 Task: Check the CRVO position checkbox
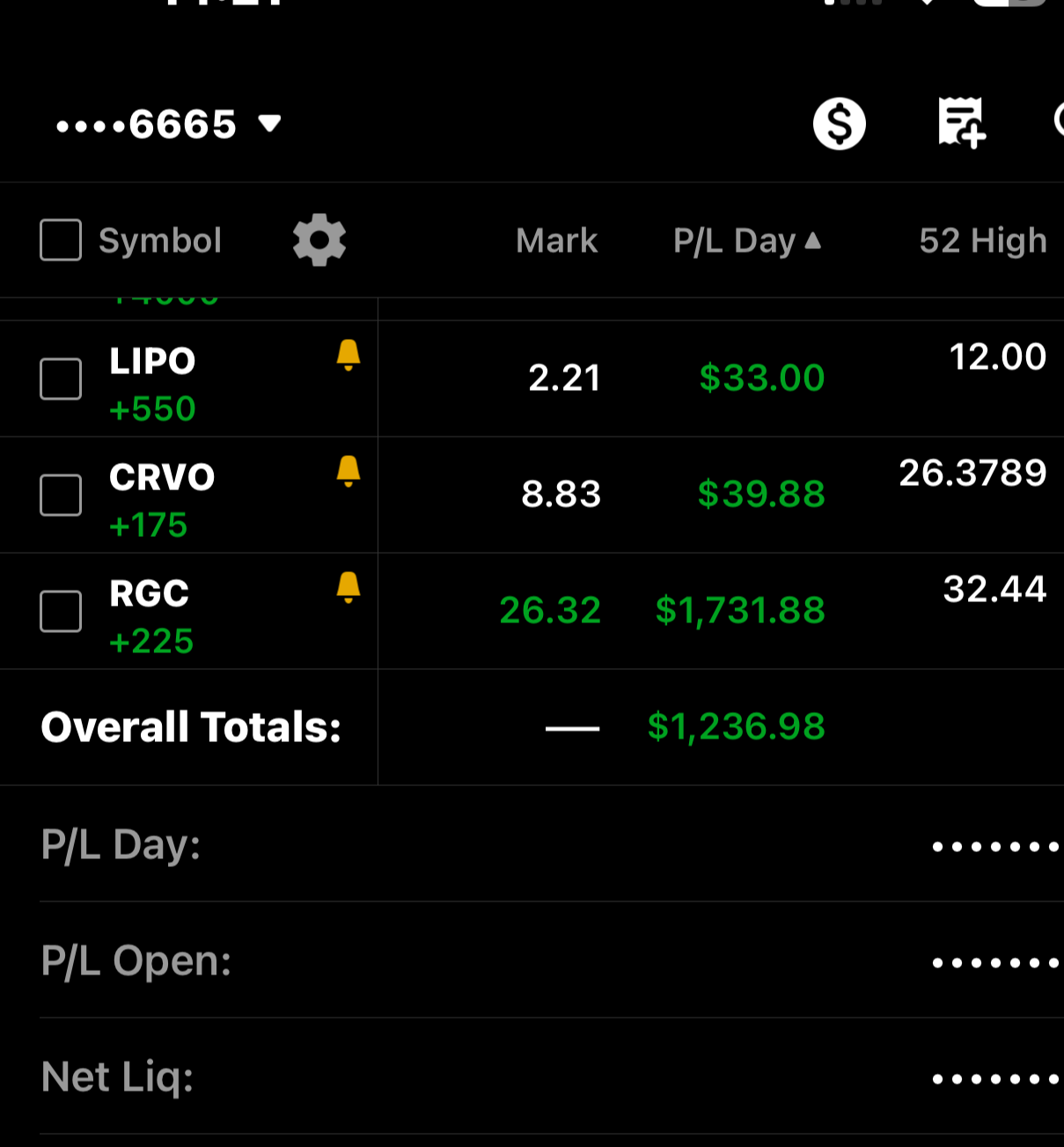[x=61, y=495]
